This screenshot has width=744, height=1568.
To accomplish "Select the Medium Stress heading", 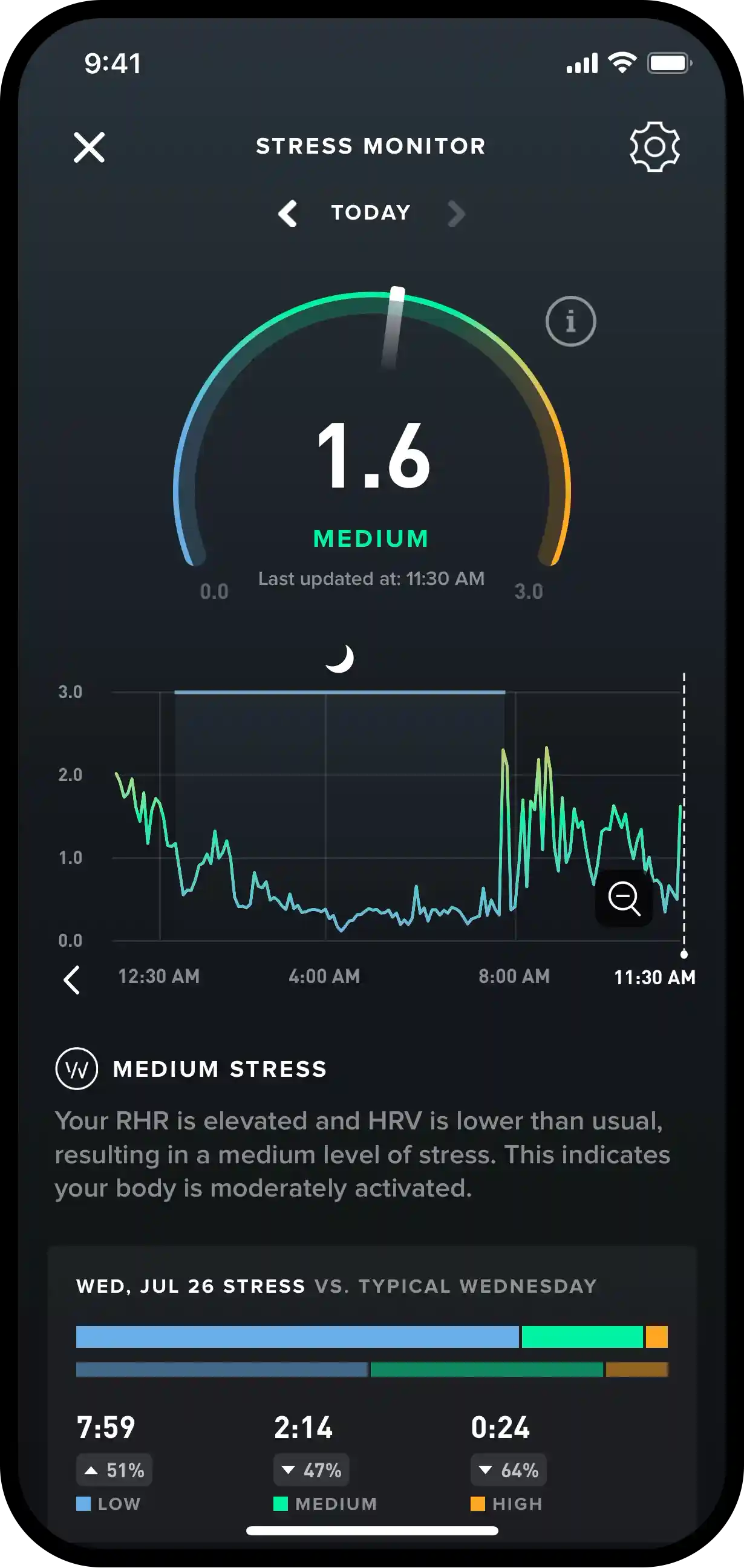I will point(220,1068).
